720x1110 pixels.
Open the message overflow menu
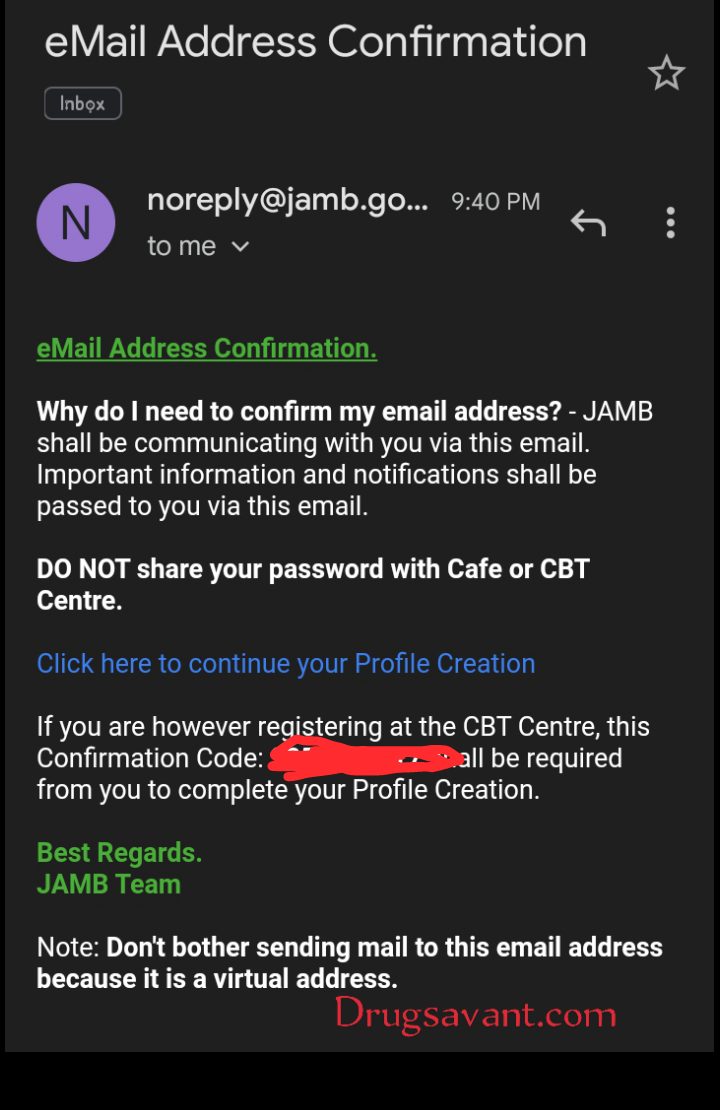point(670,223)
